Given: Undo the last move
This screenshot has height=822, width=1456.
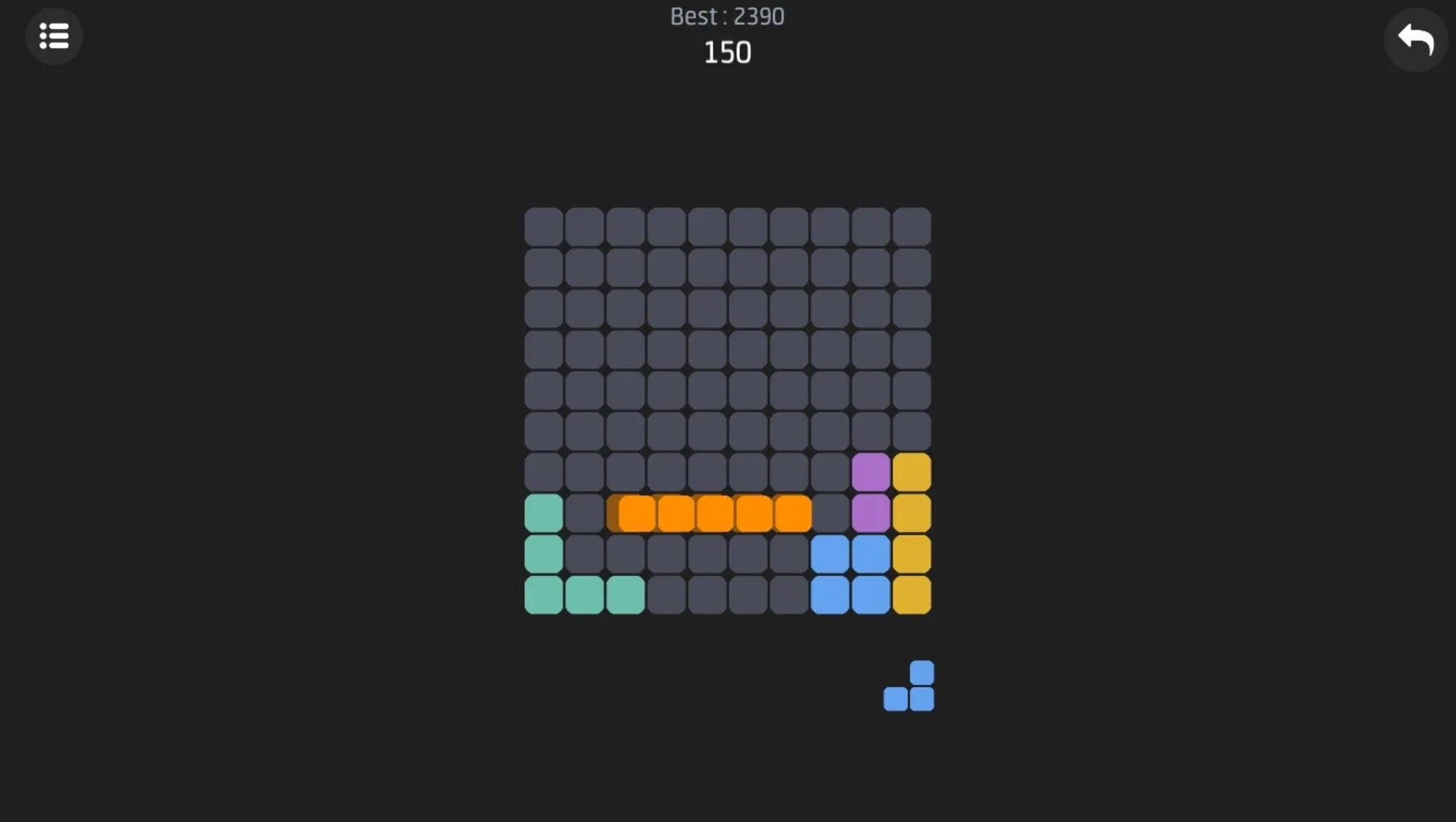Looking at the screenshot, I should coord(1415,40).
